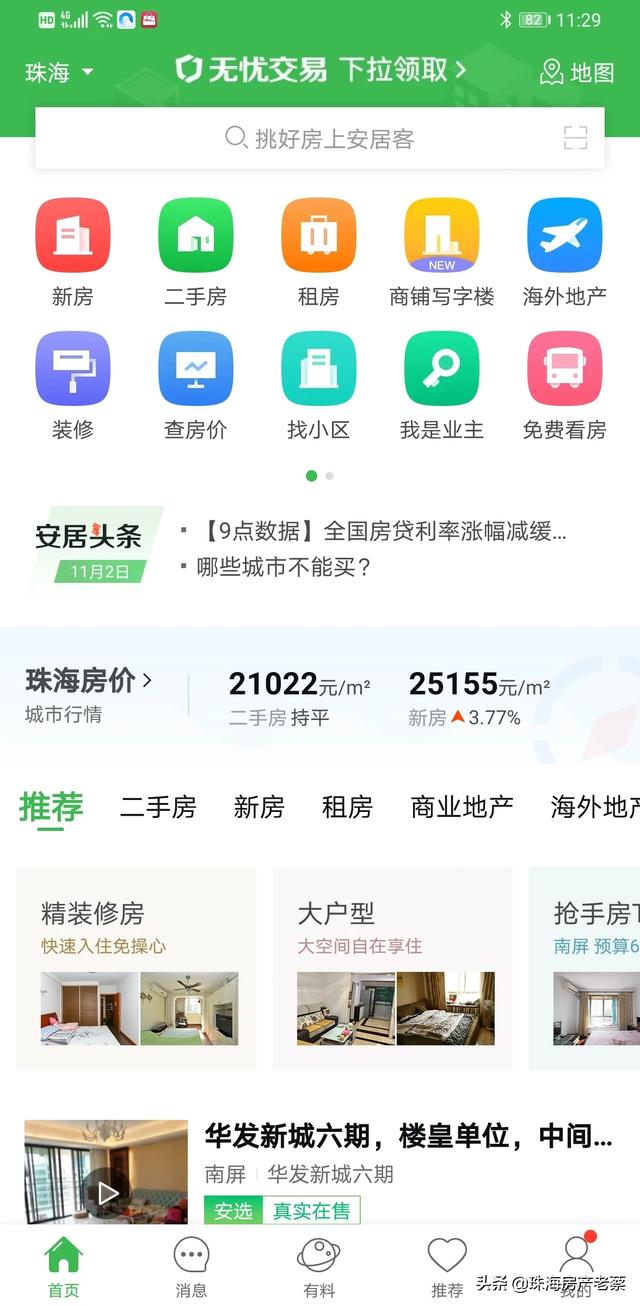Open the 华发新城六期 listing
Screen dimensions: 640x1306
408,1136
